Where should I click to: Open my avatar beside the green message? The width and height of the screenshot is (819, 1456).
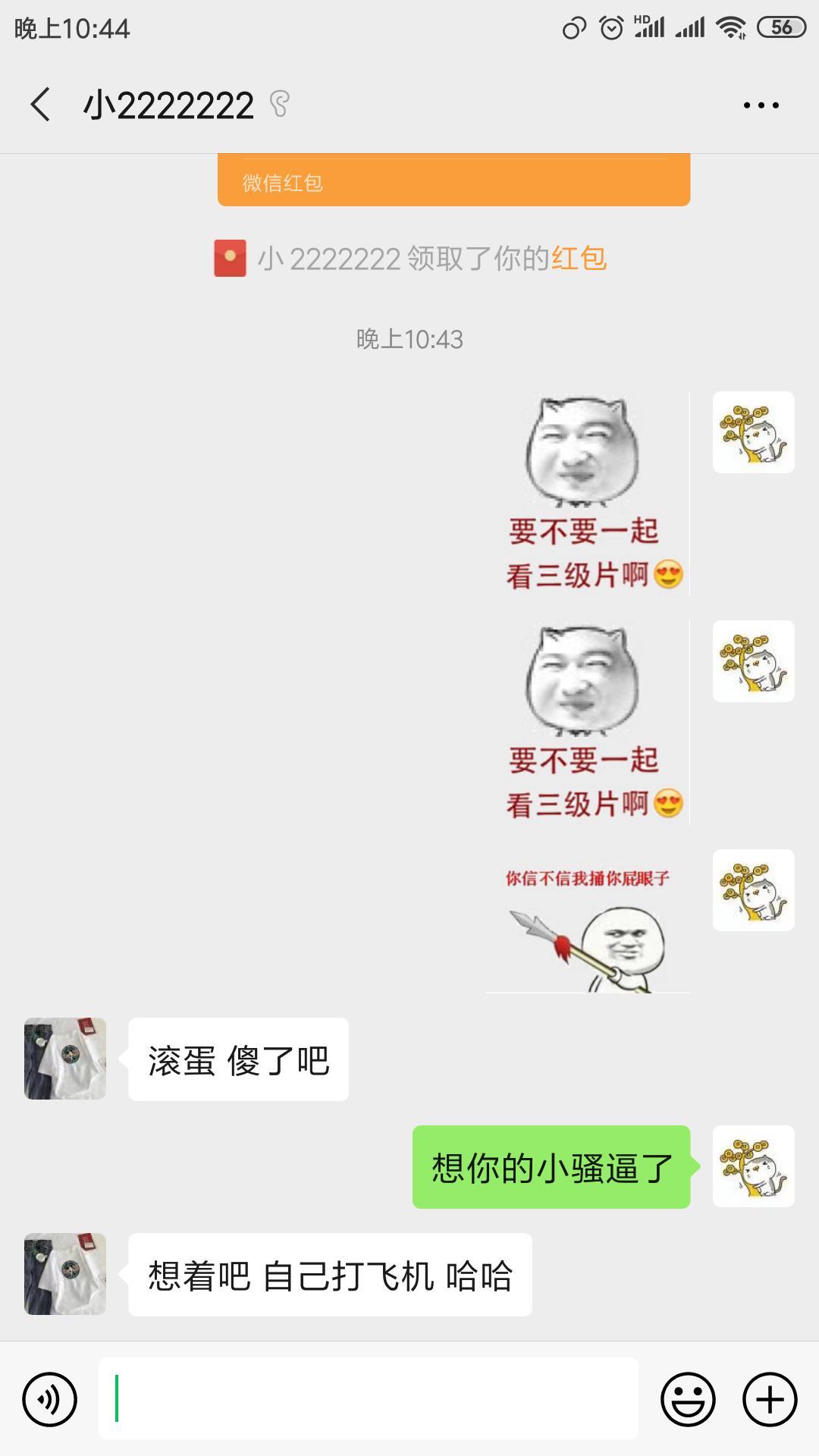click(753, 1166)
